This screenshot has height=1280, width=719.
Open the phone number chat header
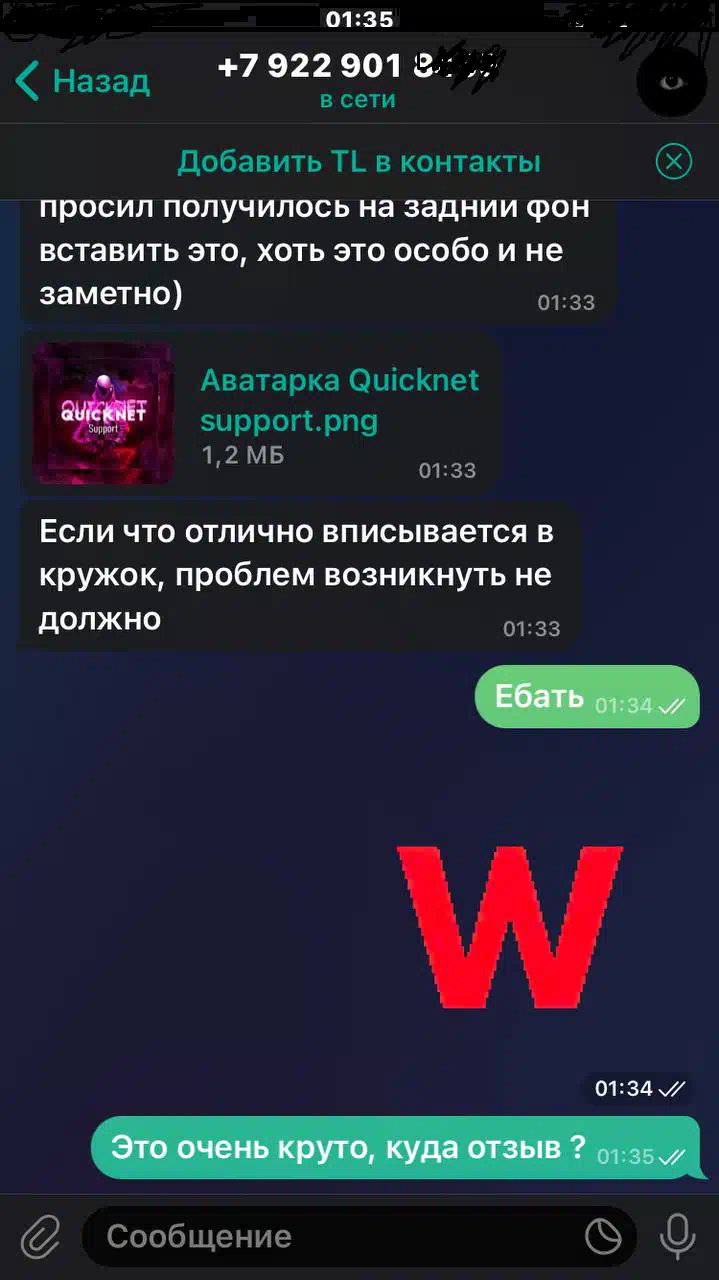coord(358,80)
